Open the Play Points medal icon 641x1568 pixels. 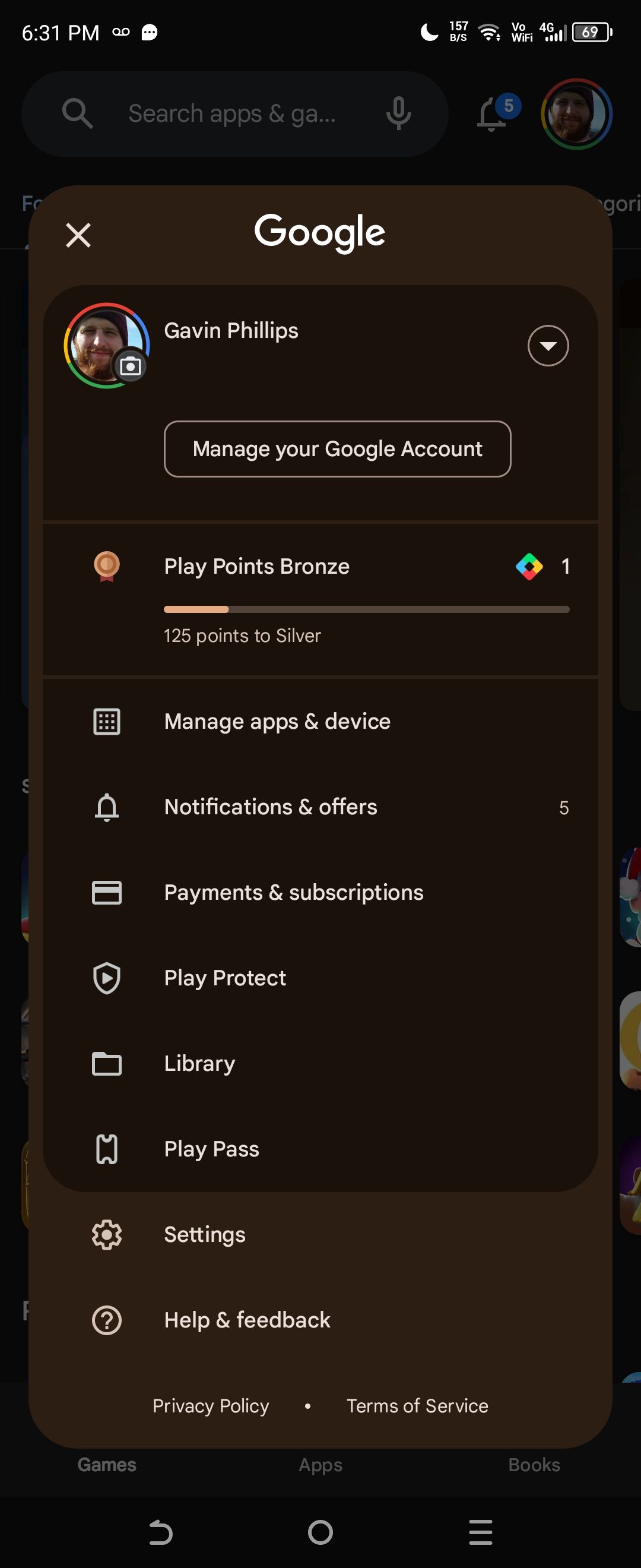pyautogui.click(x=106, y=566)
